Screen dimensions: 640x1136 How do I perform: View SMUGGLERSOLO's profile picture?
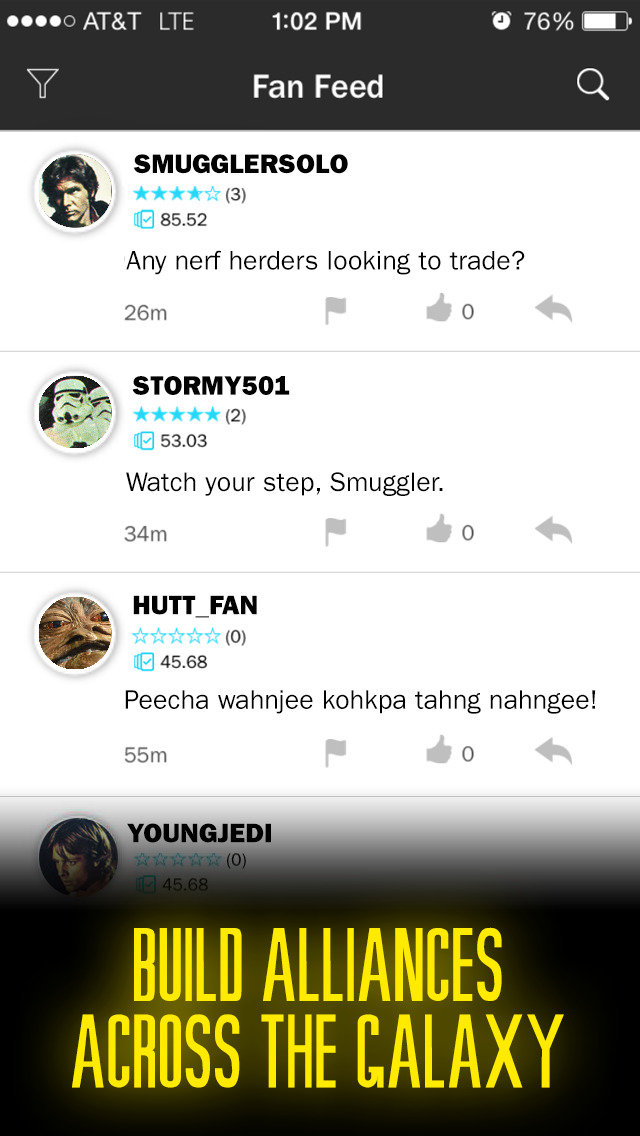(x=76, y=192)
